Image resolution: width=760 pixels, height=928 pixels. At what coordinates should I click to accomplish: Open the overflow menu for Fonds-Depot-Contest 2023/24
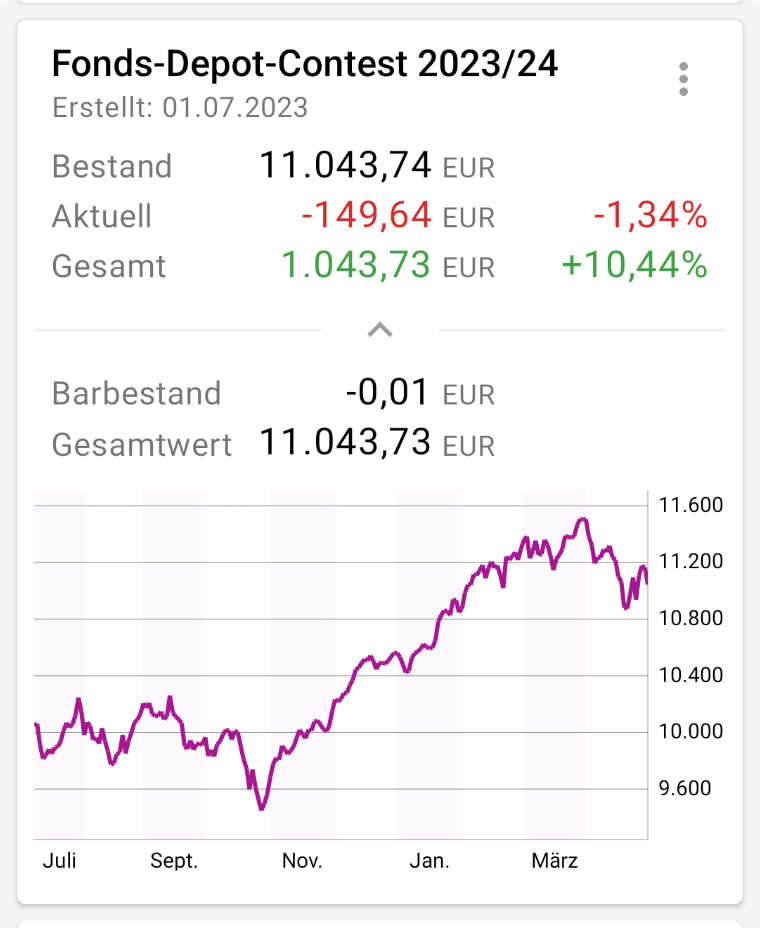click(x=683, y=79)
